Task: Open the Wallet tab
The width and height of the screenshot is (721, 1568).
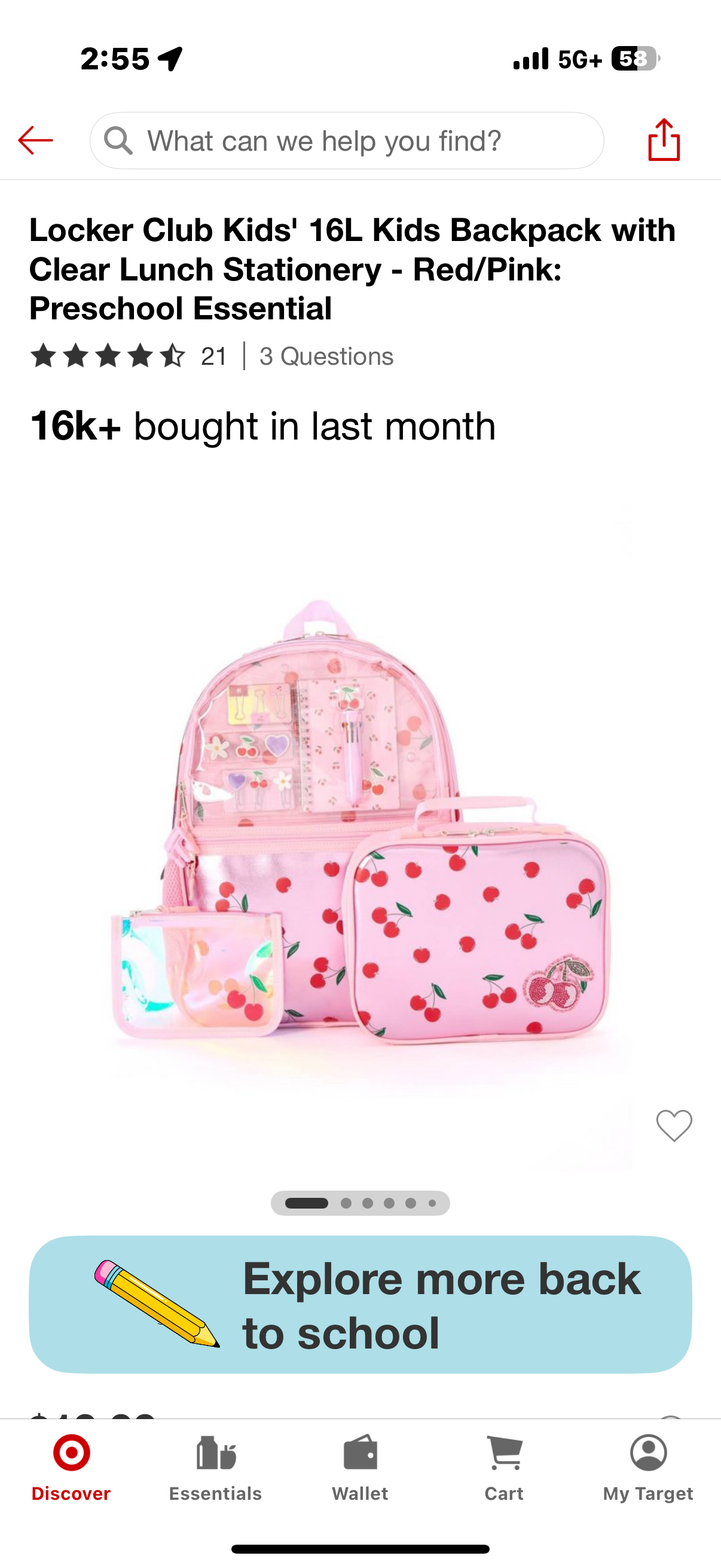Action: coord(360,1467)
